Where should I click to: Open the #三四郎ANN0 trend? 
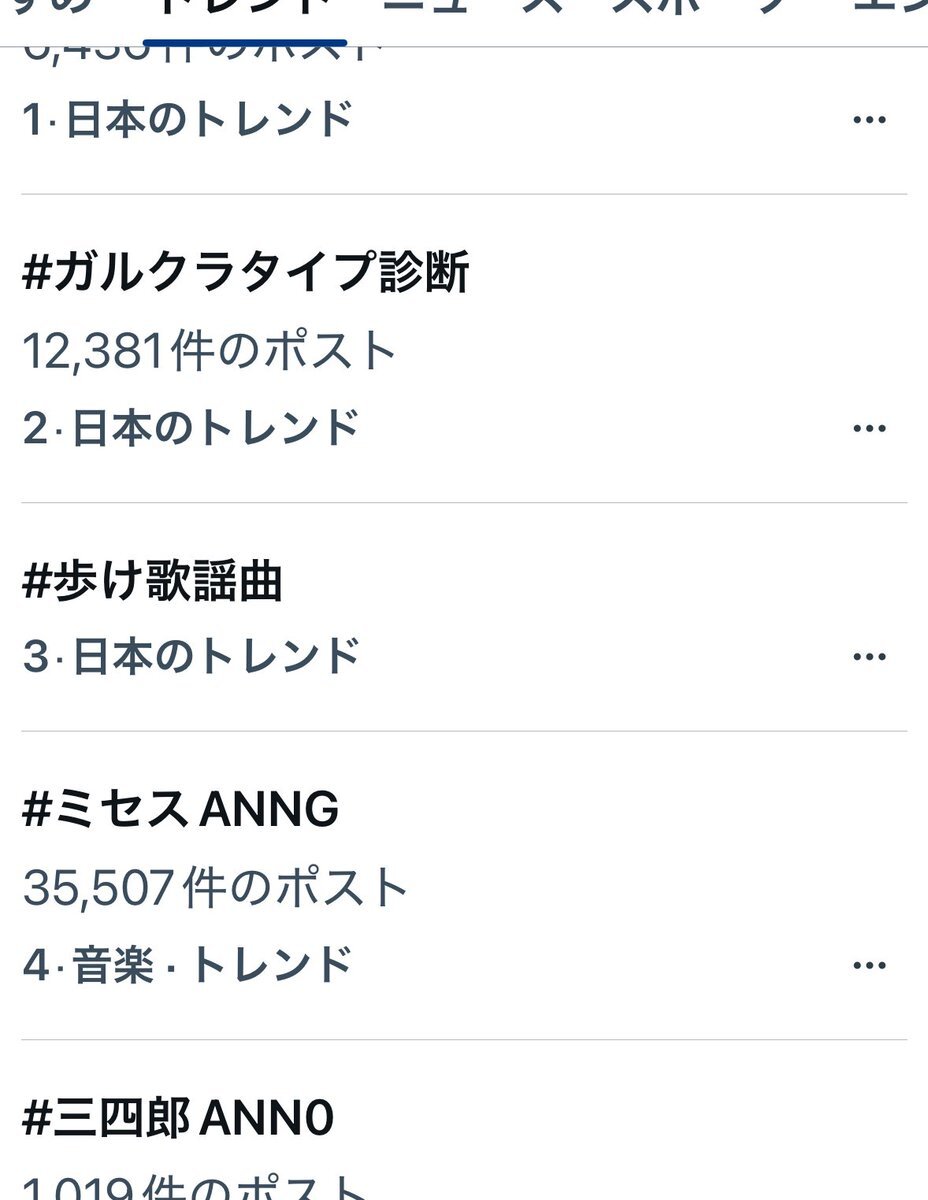click(177, 1118)
